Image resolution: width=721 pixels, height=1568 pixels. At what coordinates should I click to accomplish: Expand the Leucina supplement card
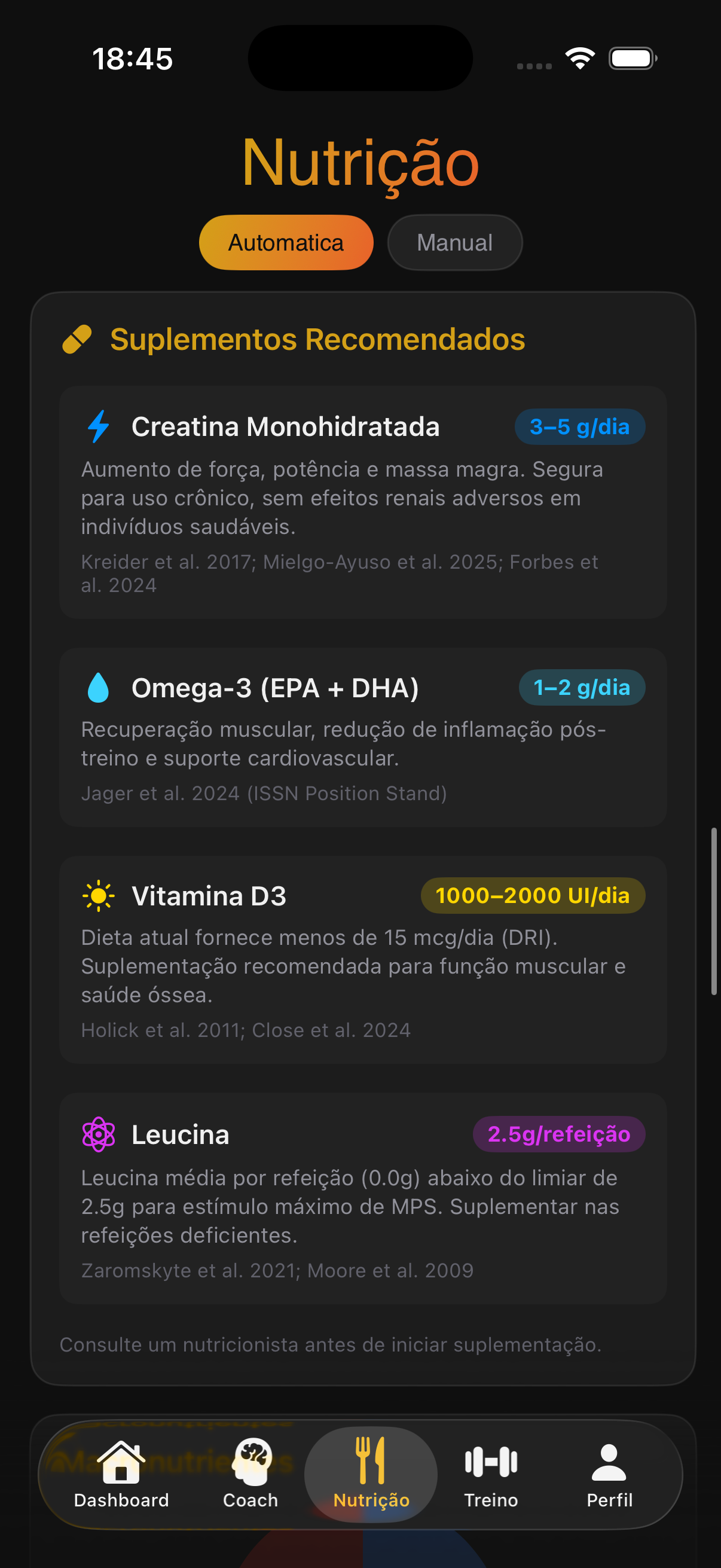(361, 1193)
